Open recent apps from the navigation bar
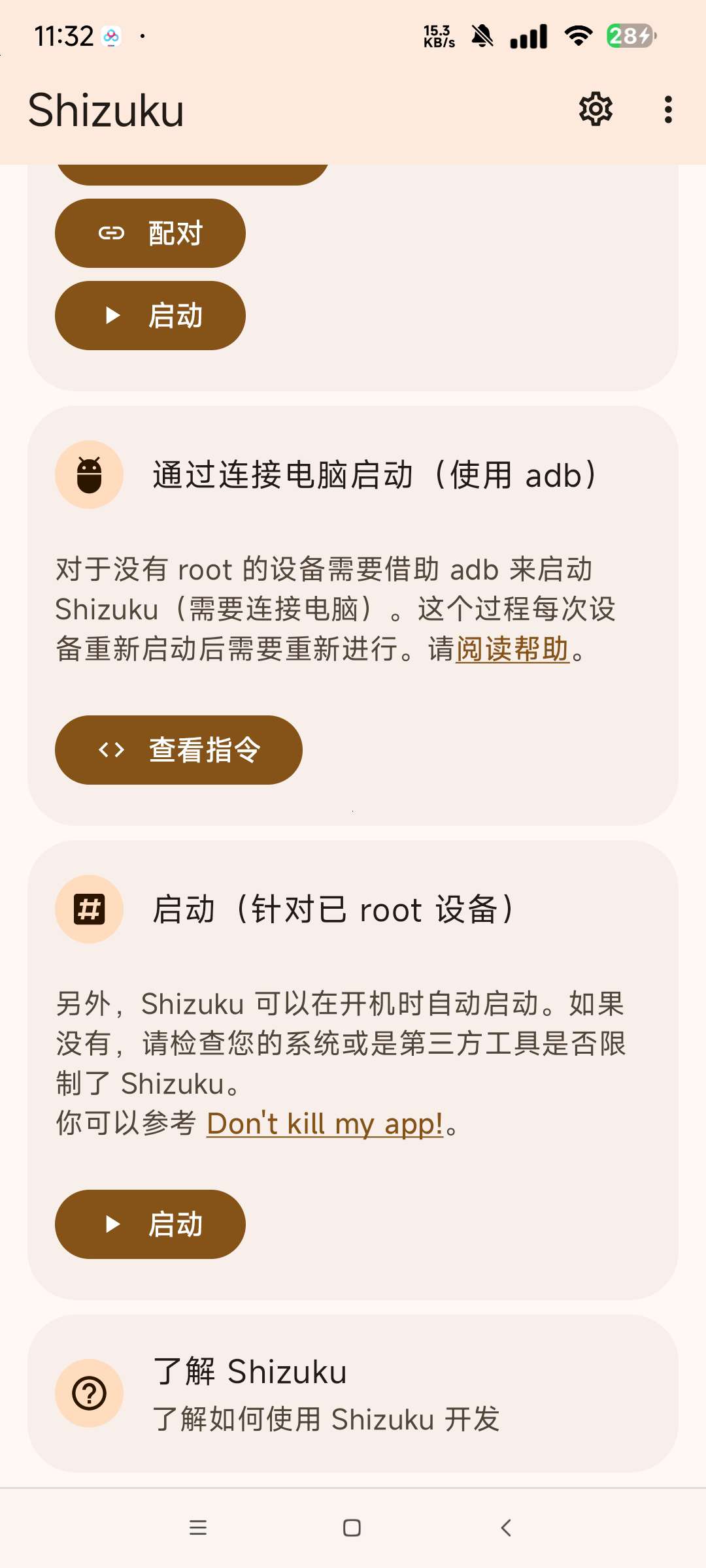 [x=198, y=1527]
